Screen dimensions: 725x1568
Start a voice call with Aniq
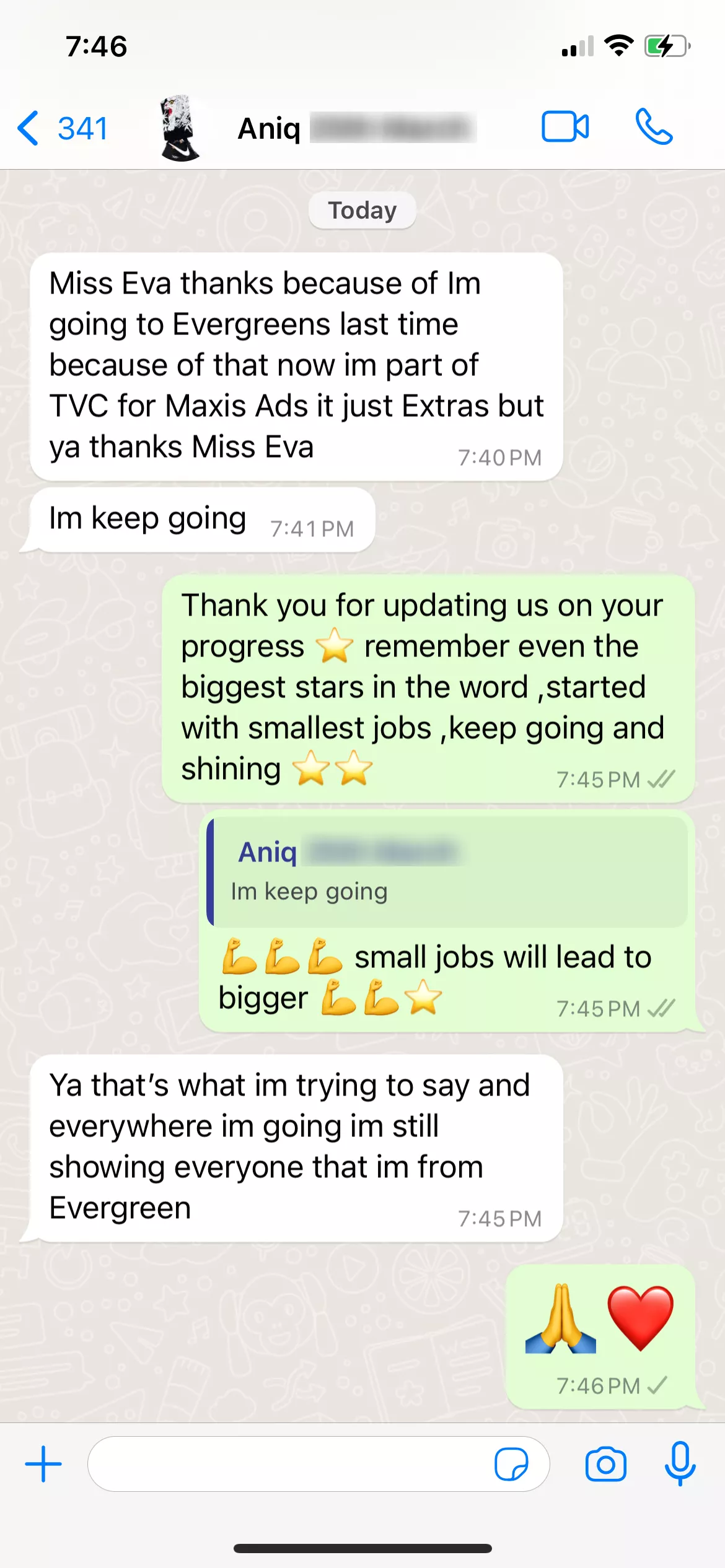click(x=654, y=127)
